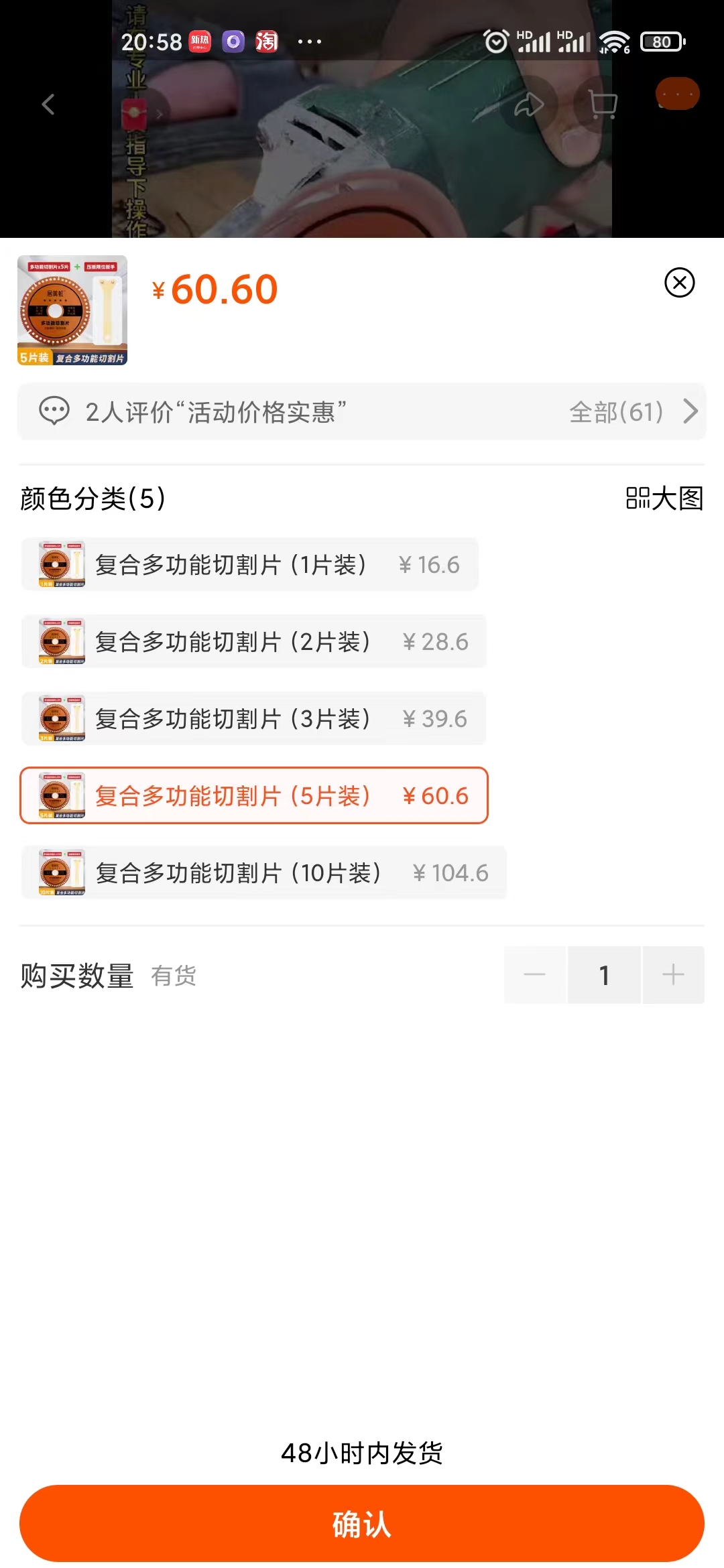Open the 5片装 product thumbnail image

(x=72, y=310)
